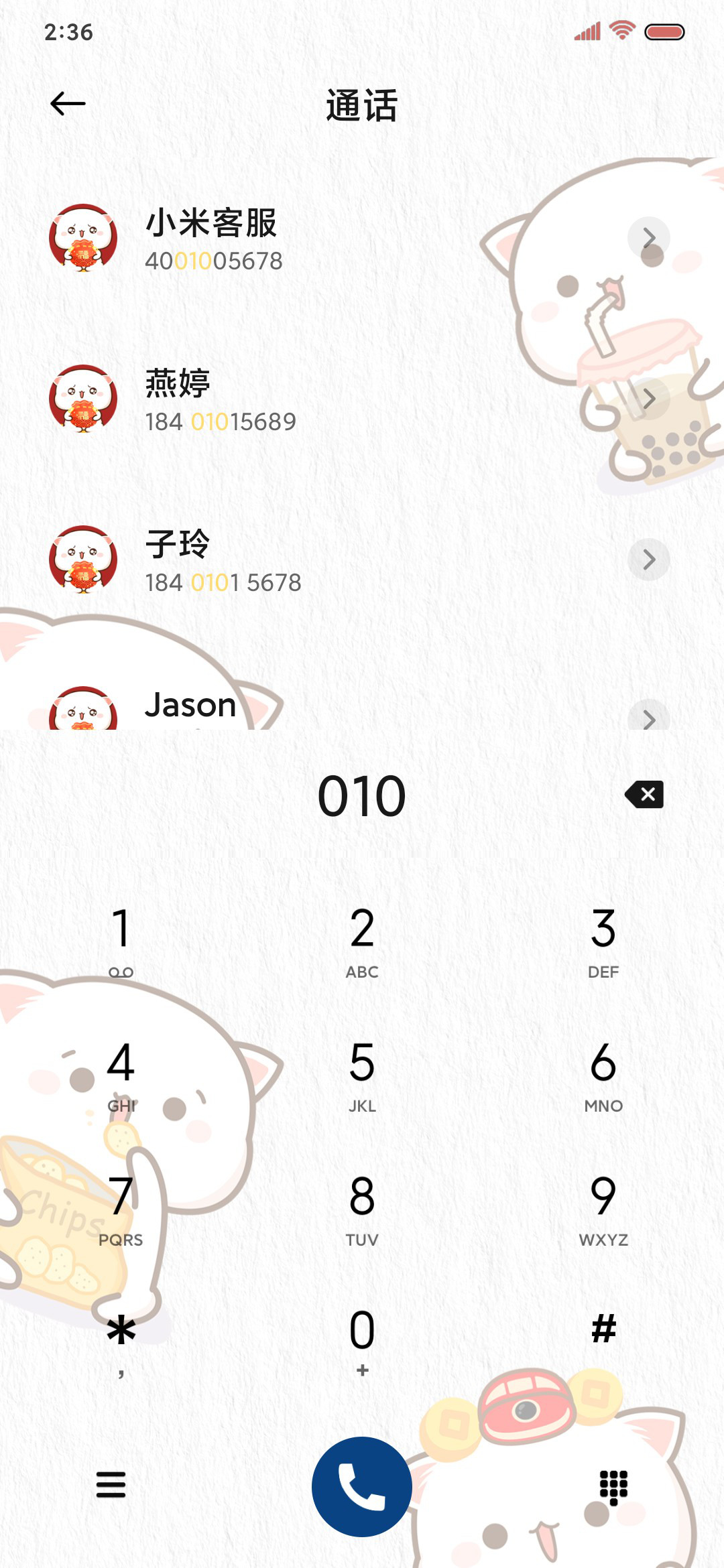Call 小米客服 from the results

click(268, 239)
